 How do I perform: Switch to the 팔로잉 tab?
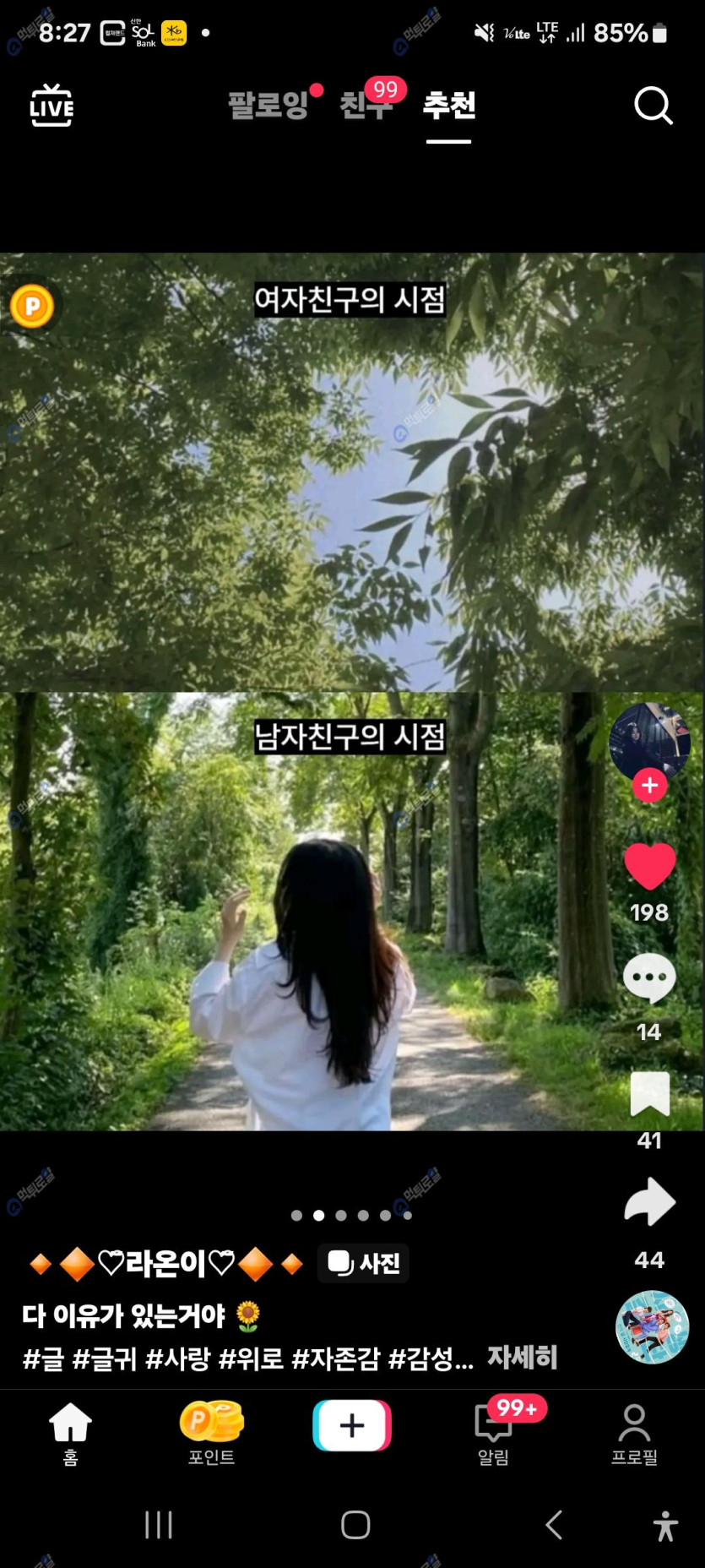pos(268,106)
